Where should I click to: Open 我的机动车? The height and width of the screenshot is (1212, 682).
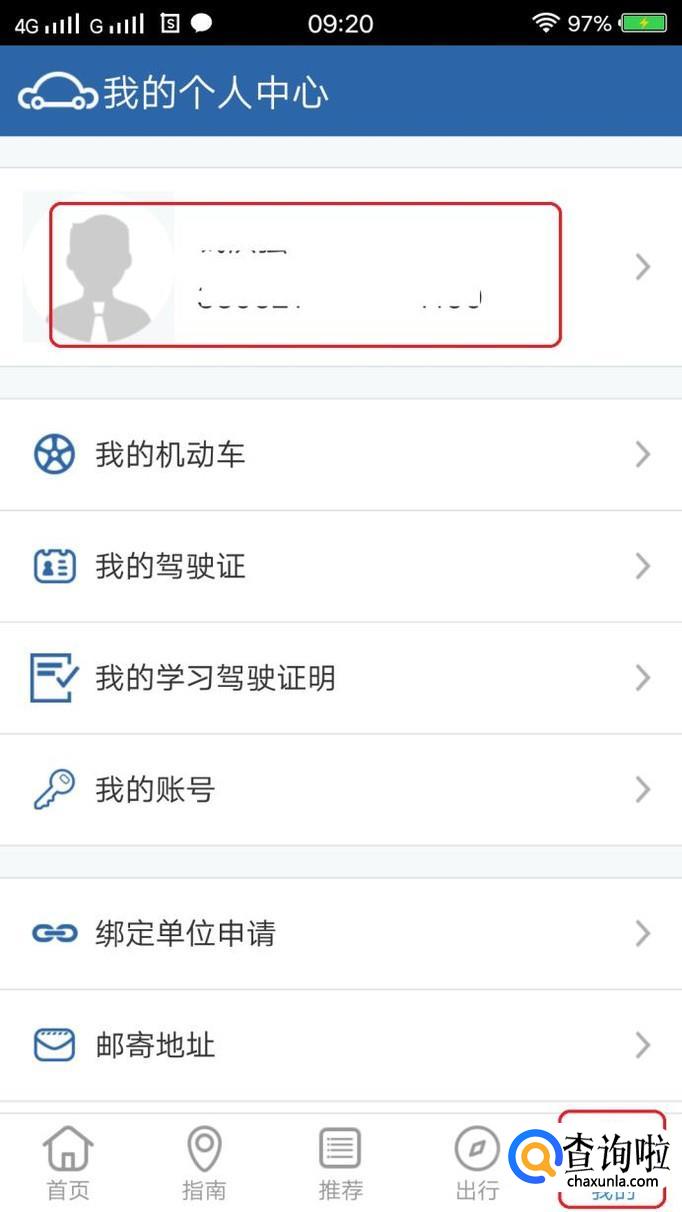pyautogui.click(x=341, y=455)
